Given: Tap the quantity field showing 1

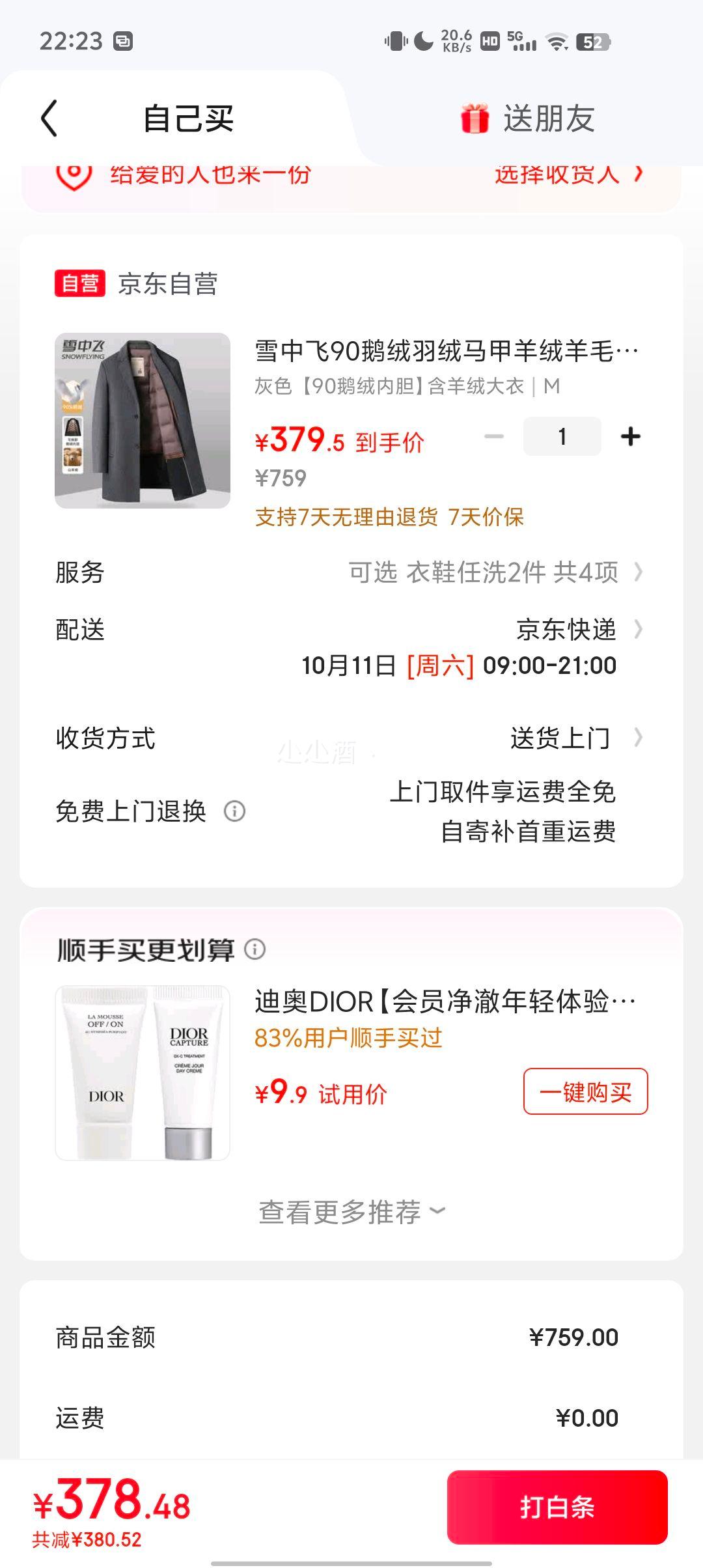Looking at the screenshot, I should pos(562,436).
